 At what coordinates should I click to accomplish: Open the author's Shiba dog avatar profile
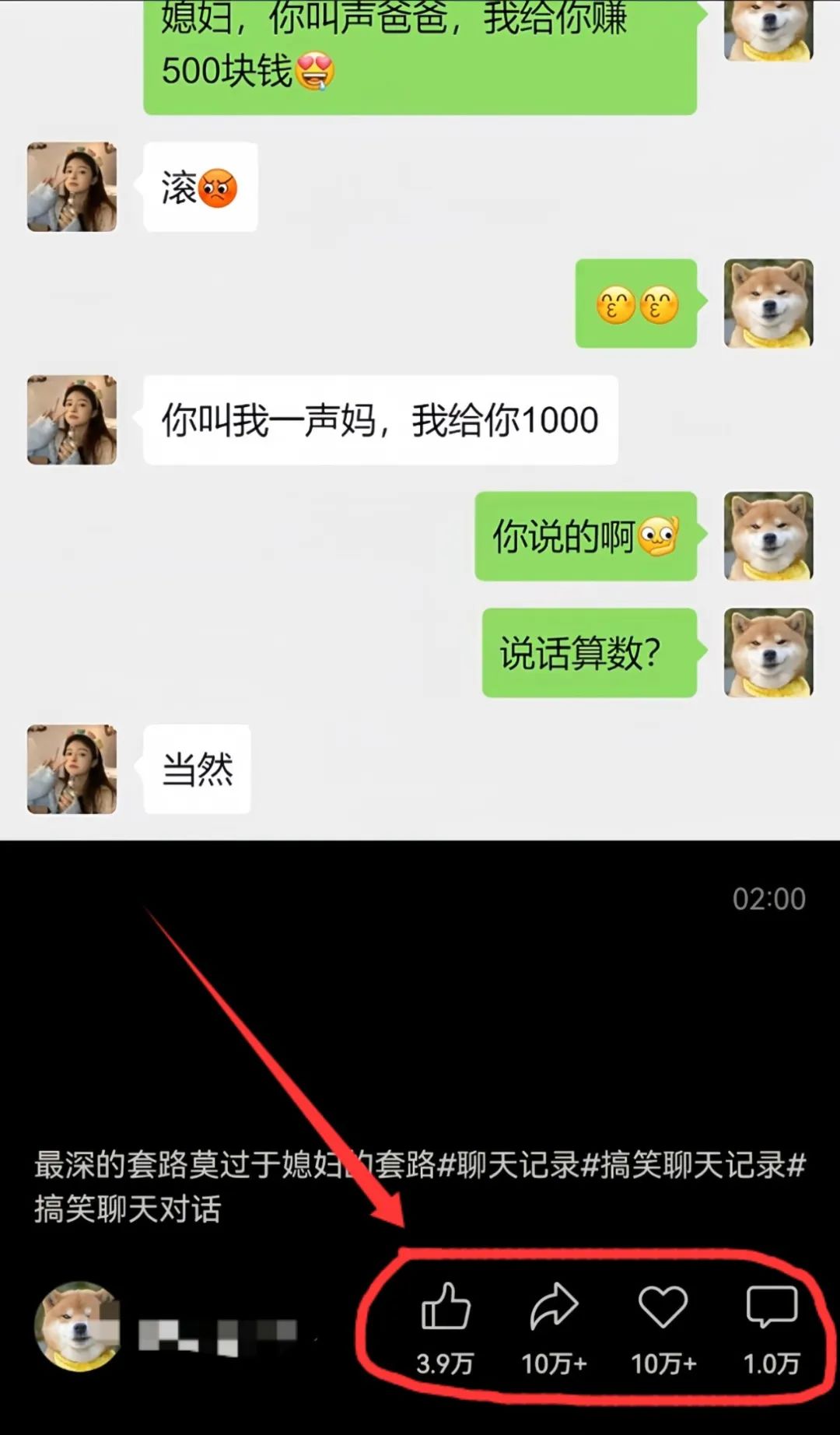click(77, 1326)
